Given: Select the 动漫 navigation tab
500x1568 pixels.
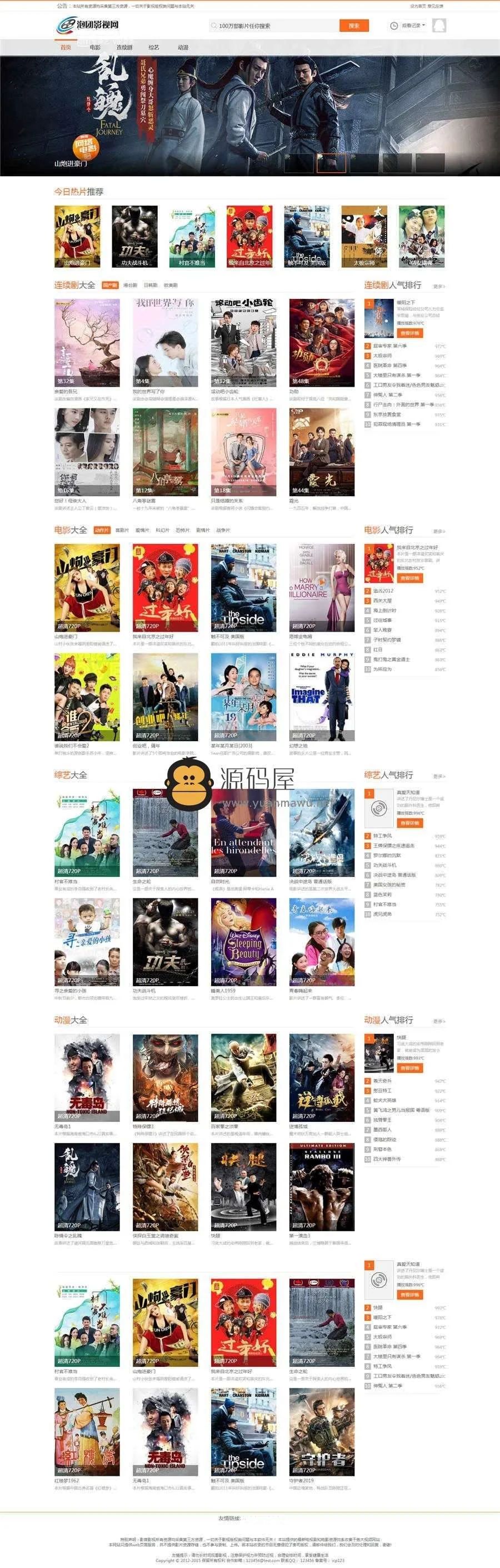Looking at the screenshot, I should click(183, 47).
